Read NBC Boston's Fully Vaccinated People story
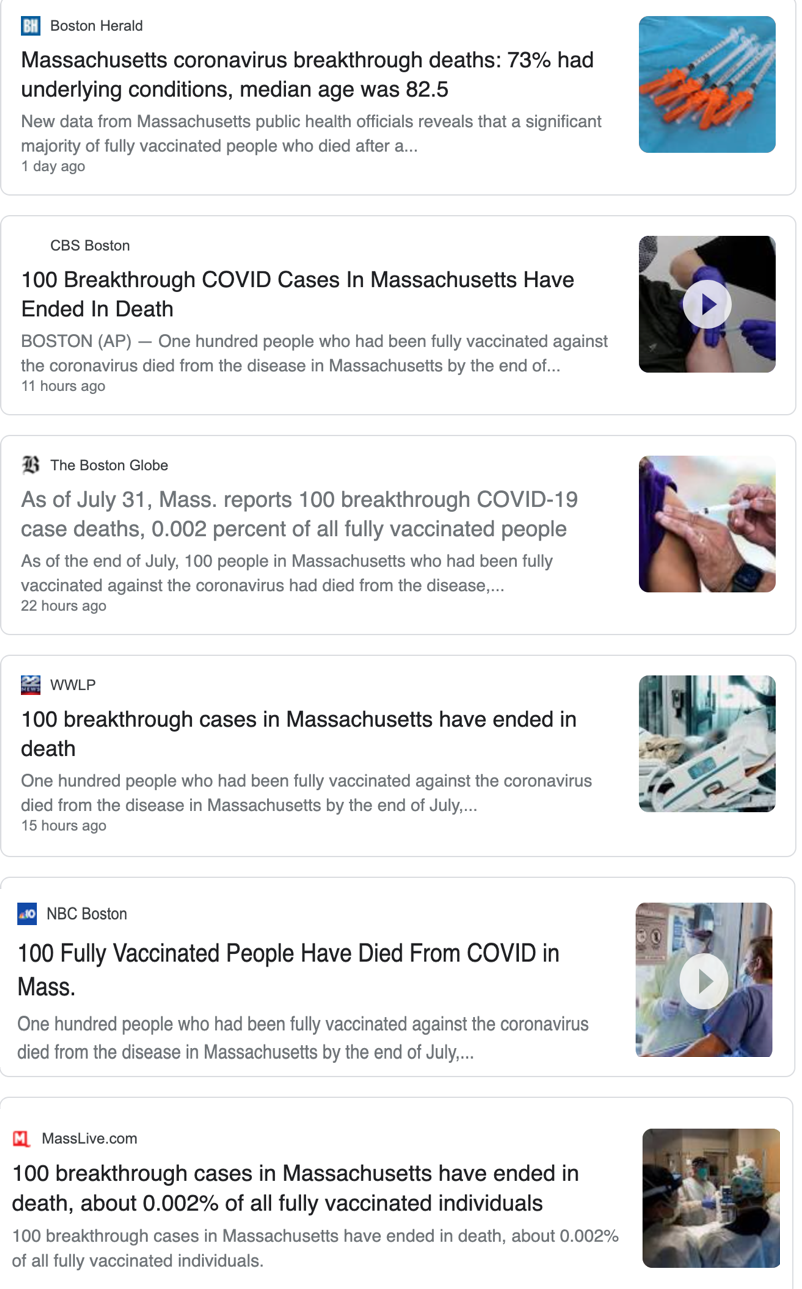This screenshot has height=1289, width=802. (288, 969)
